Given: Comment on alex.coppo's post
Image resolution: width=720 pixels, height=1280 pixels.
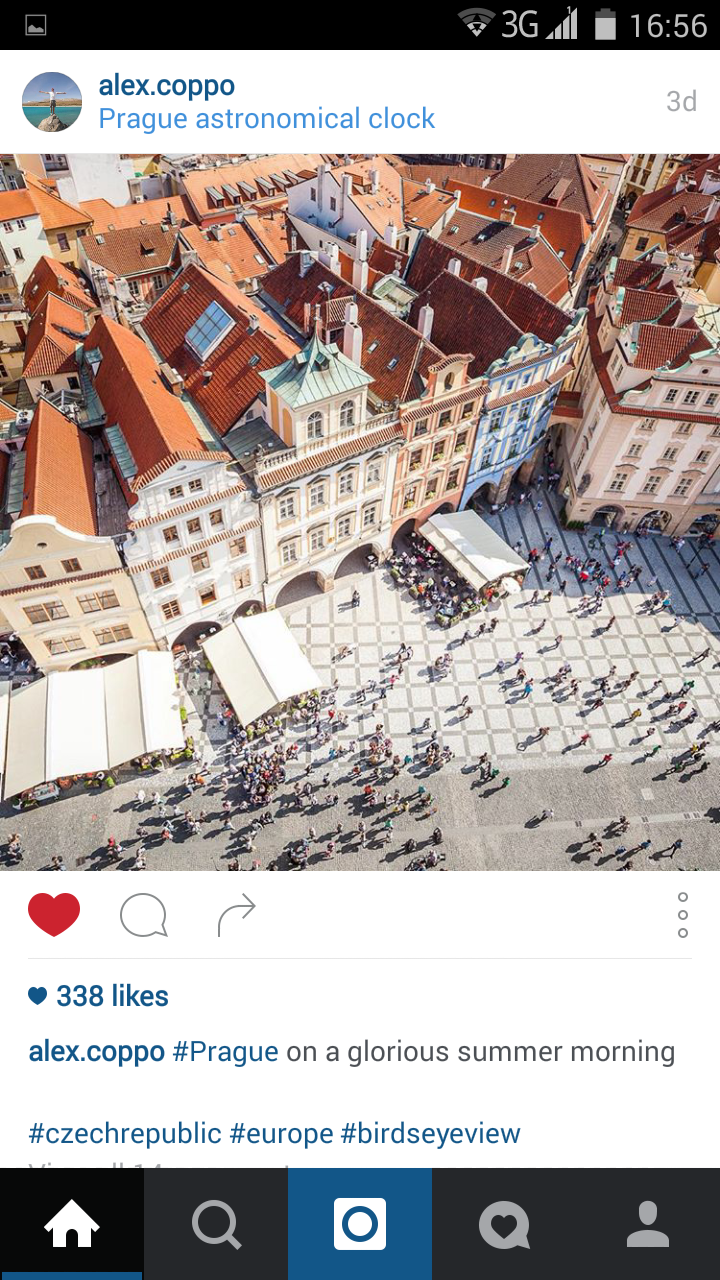Looking at the screenshot, I should tap(143, 914).
